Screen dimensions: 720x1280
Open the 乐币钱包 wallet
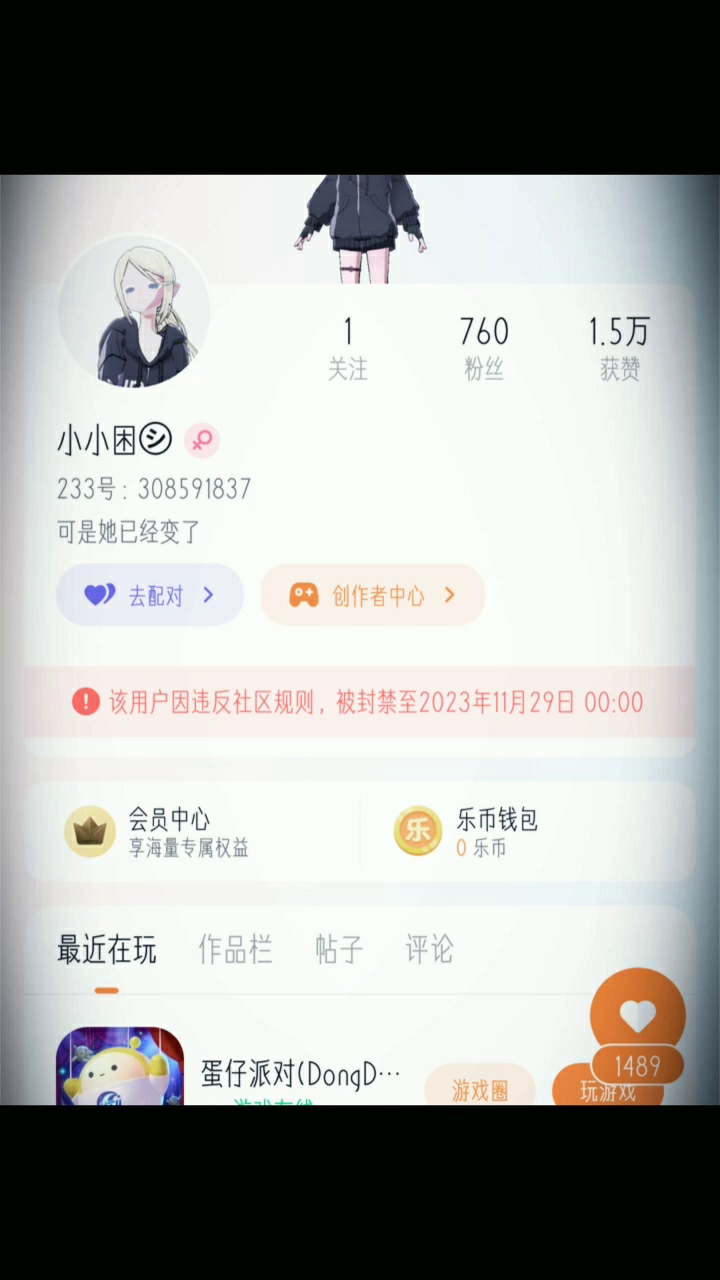(x=496, y=832)
